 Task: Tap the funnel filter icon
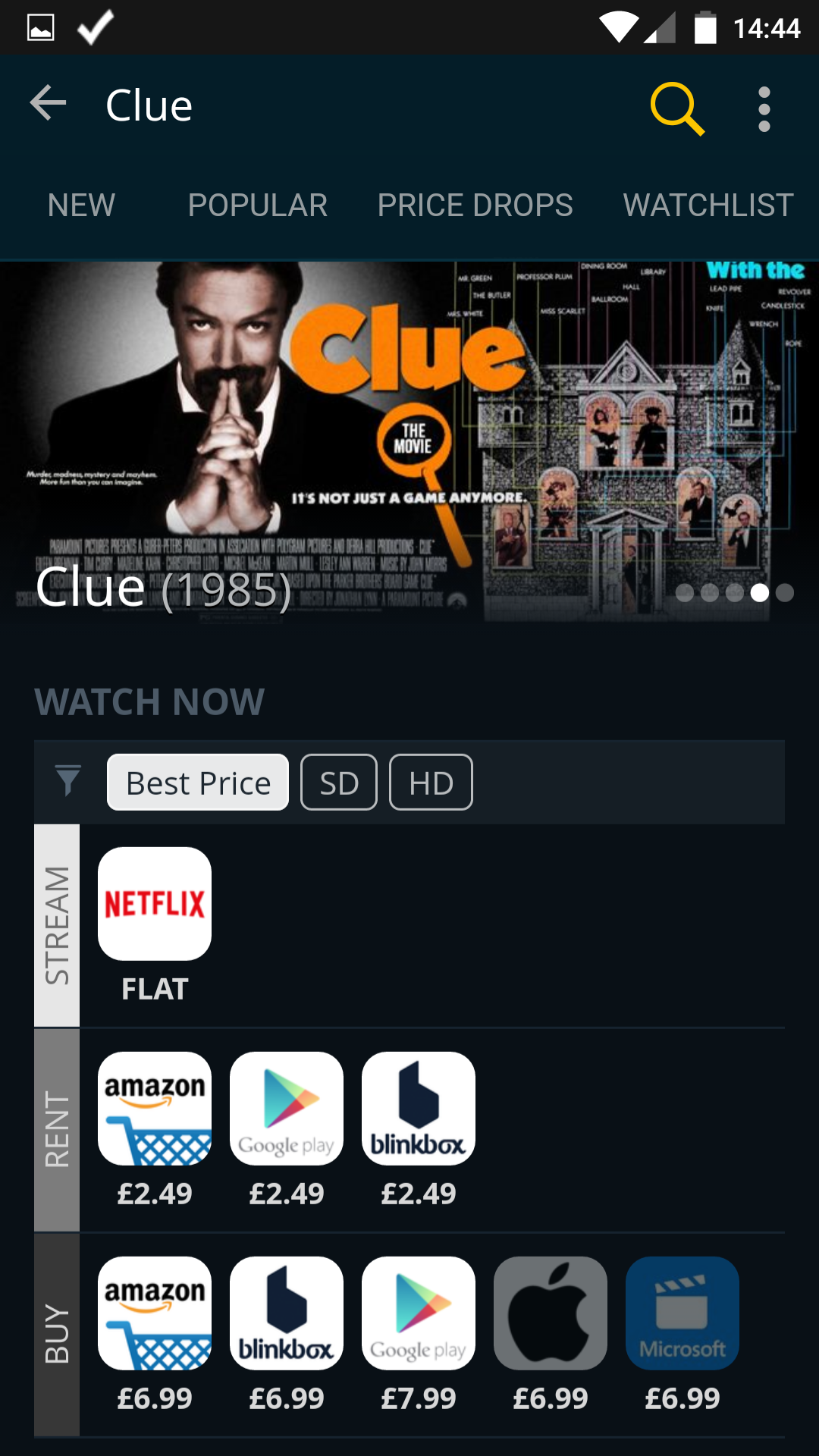click(x=67, y=781)
